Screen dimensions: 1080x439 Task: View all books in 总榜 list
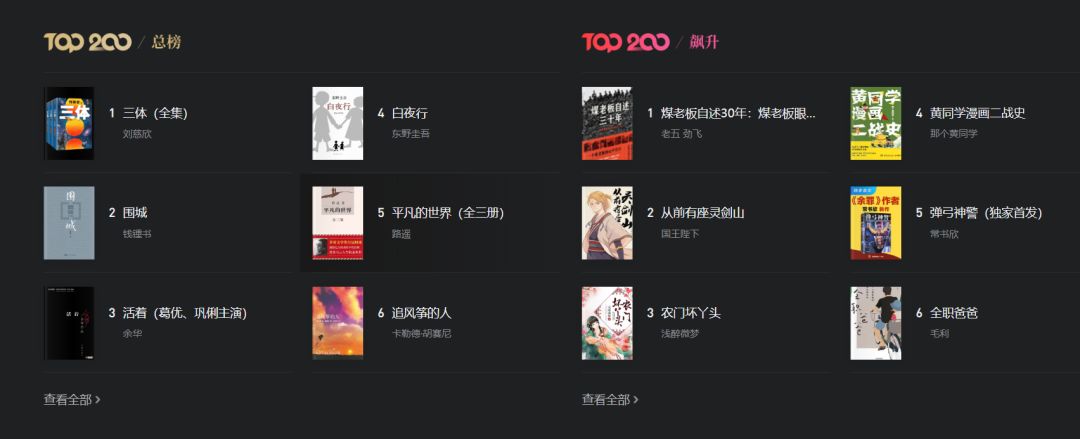click(x=72, y=399)
